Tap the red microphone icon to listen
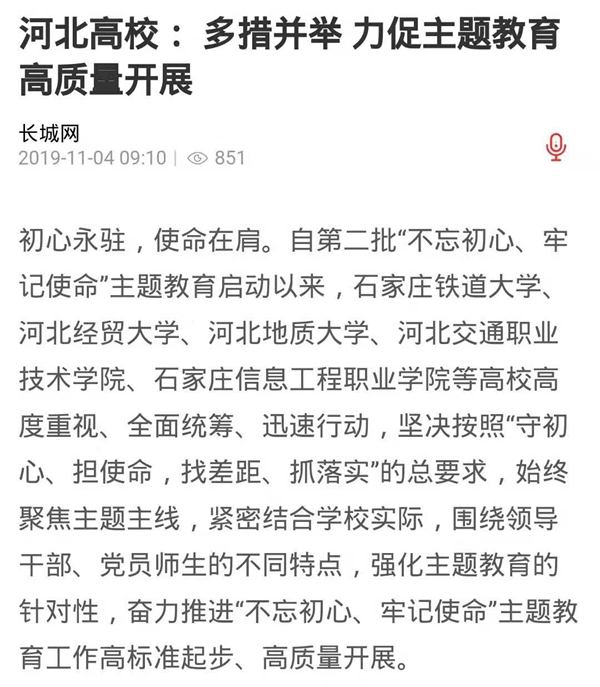 tap(556, 147)
